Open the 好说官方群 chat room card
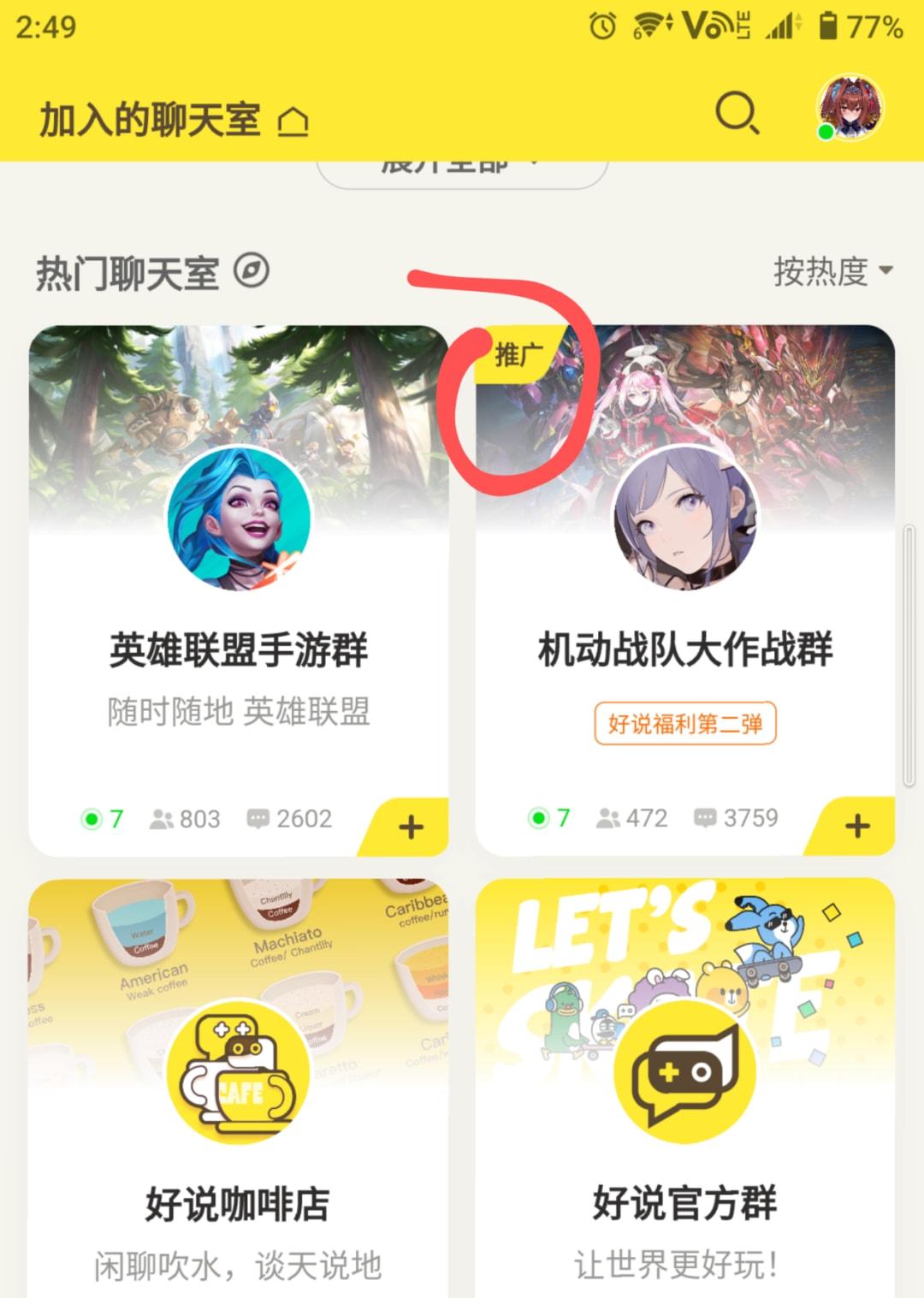Image resolution: width=924 pixels, height=1298 pixels. 684,1203
